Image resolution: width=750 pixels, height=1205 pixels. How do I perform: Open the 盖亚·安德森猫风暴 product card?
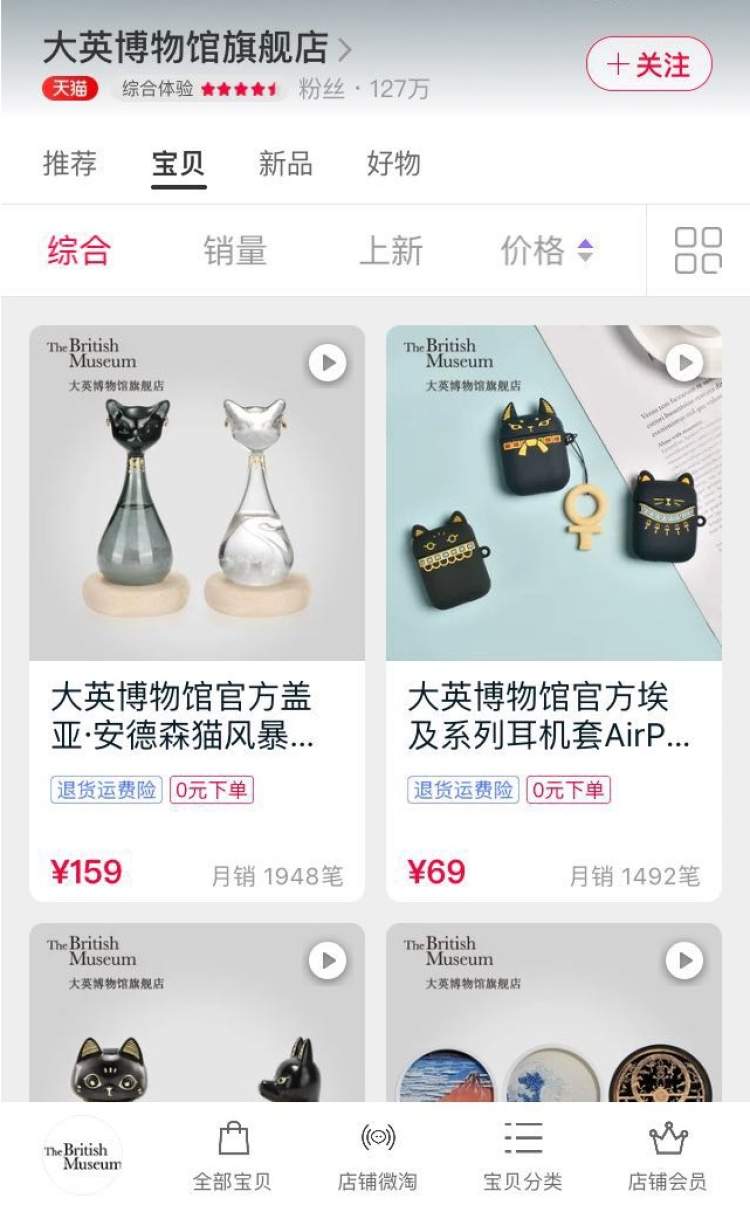pos(197,613)
